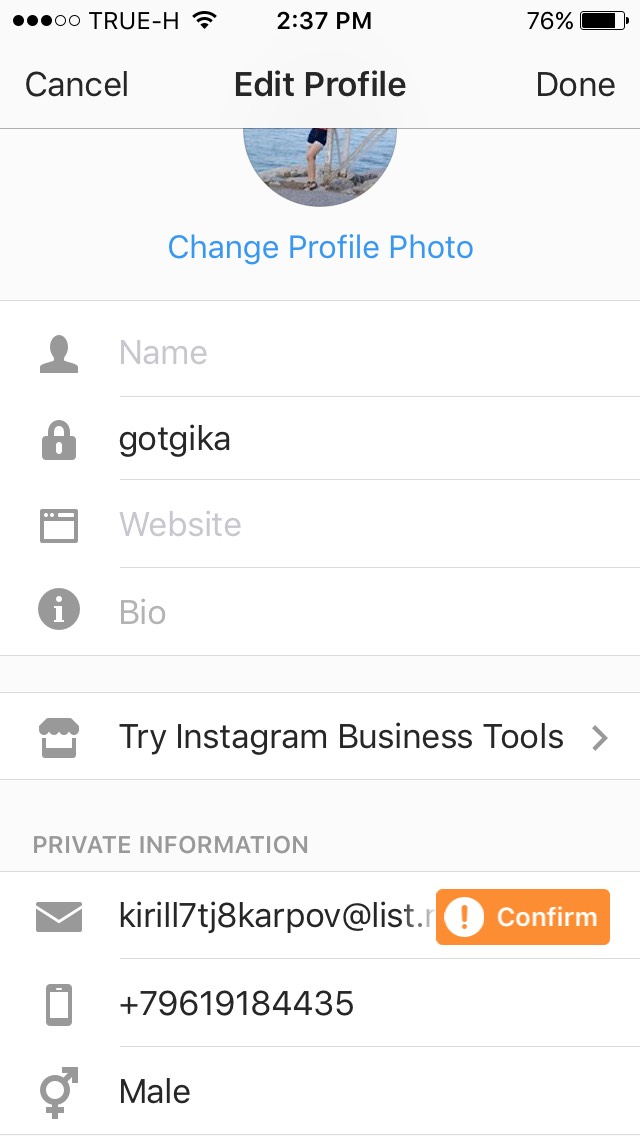
Task: Cancel editing the profile
Action: 77,85
